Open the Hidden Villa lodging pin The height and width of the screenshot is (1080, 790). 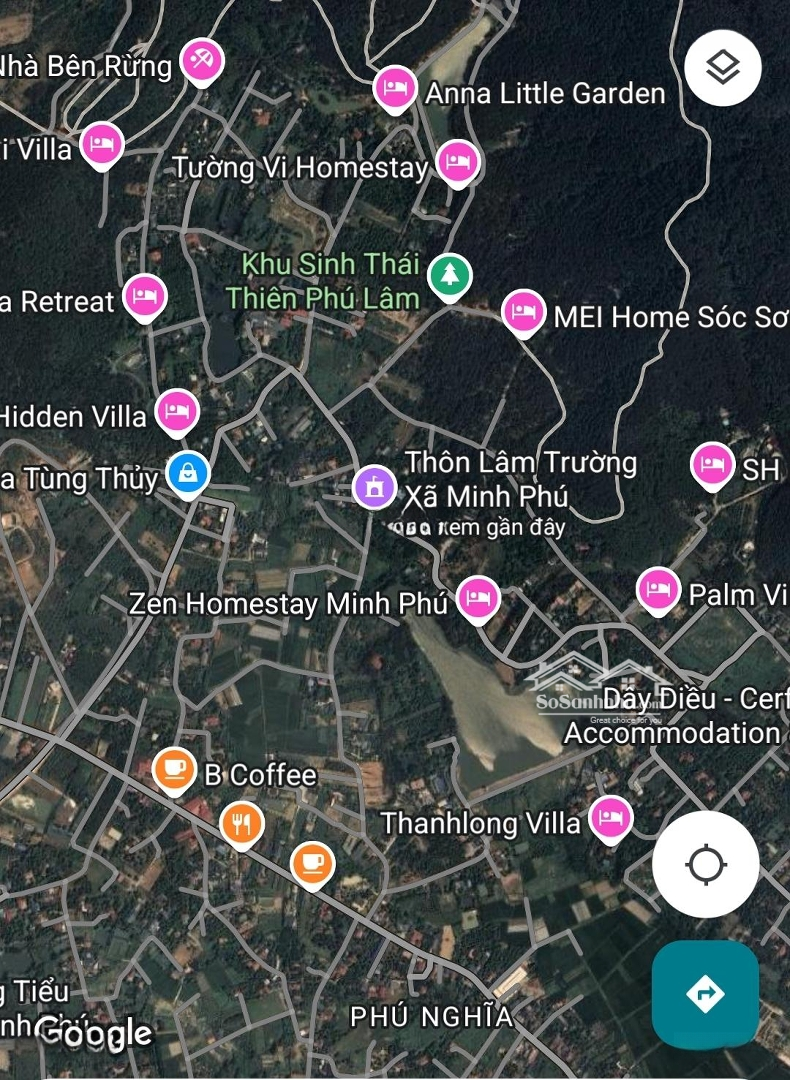coord(177,410)
